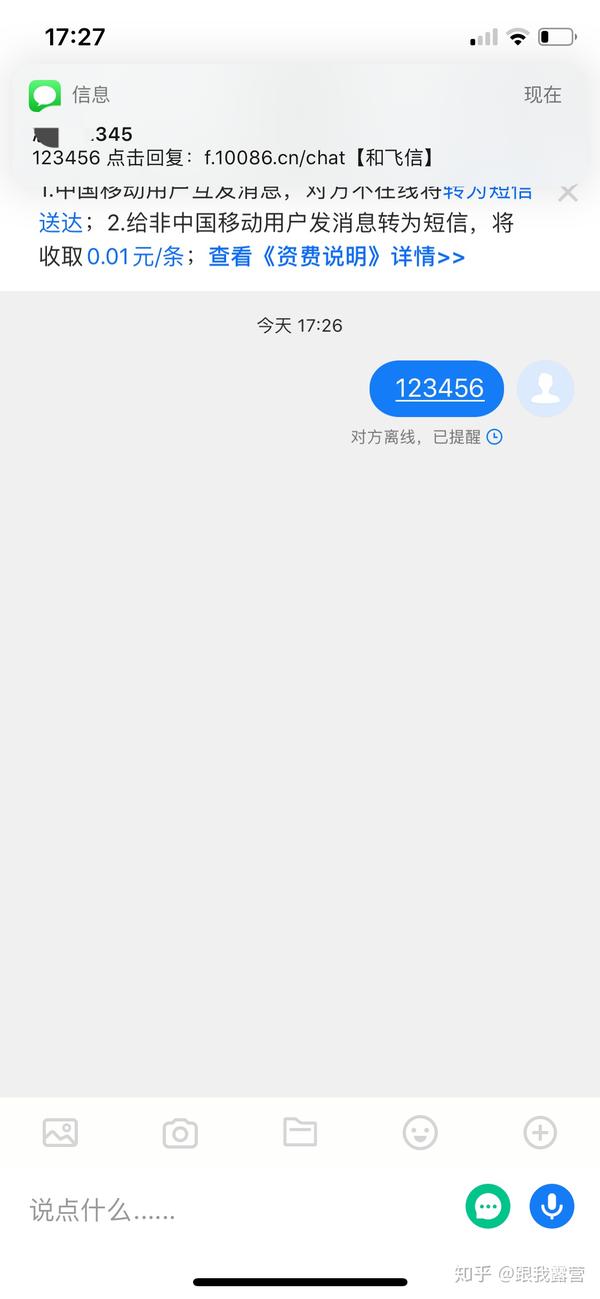Open more options via the plus icon
The image size is (600, 1299).
pyautogui.click(x=540, y=1132)
